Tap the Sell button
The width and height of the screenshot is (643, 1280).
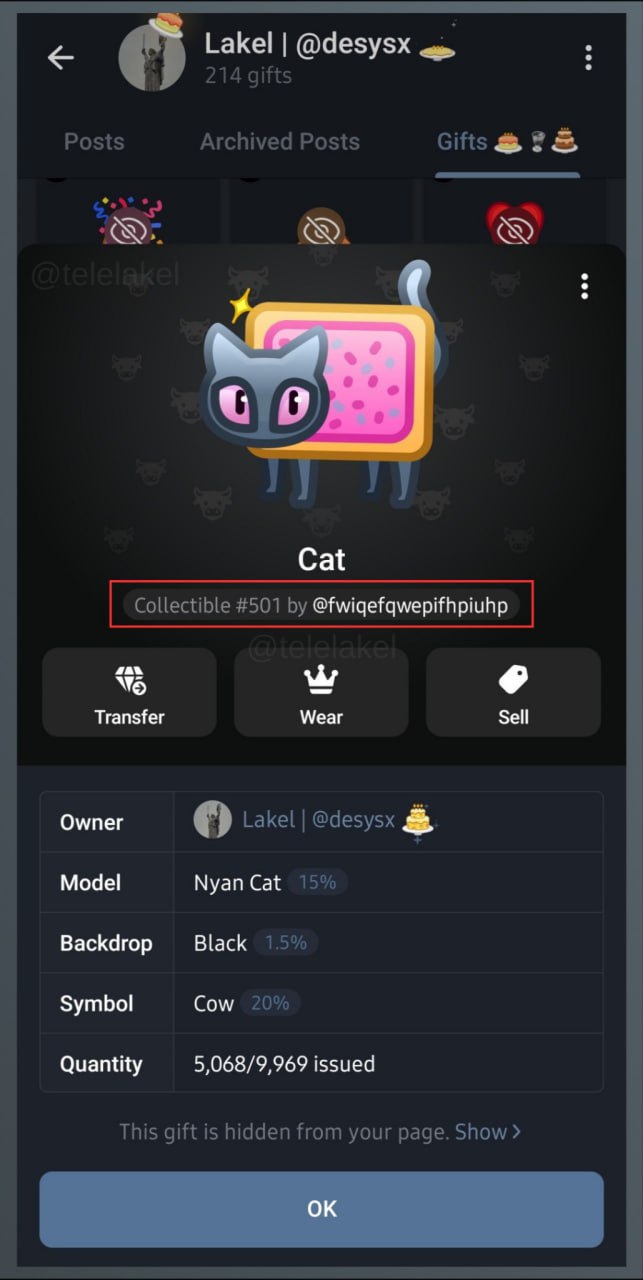pos(513,692)
